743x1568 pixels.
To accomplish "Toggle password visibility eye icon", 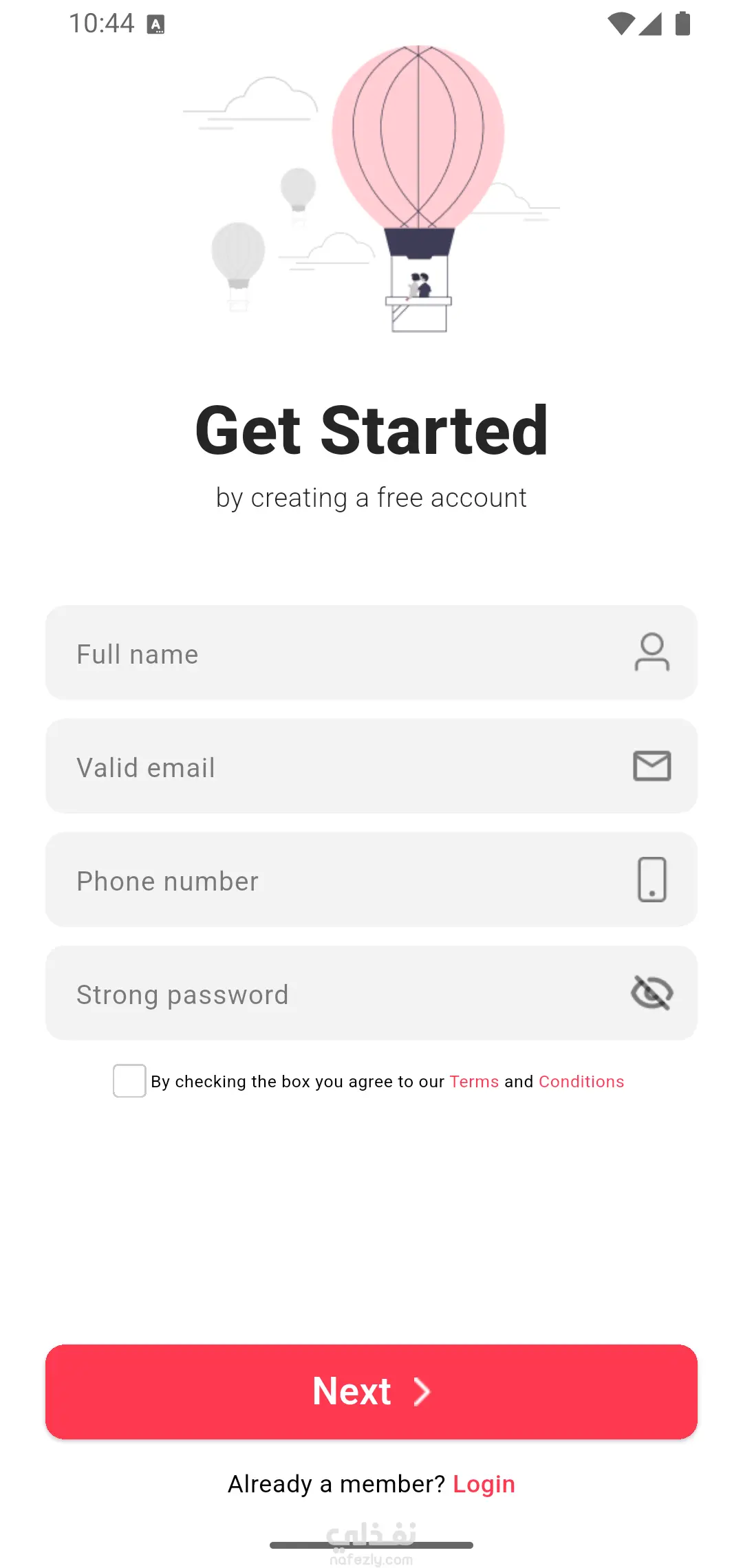I will pos(652,993).
